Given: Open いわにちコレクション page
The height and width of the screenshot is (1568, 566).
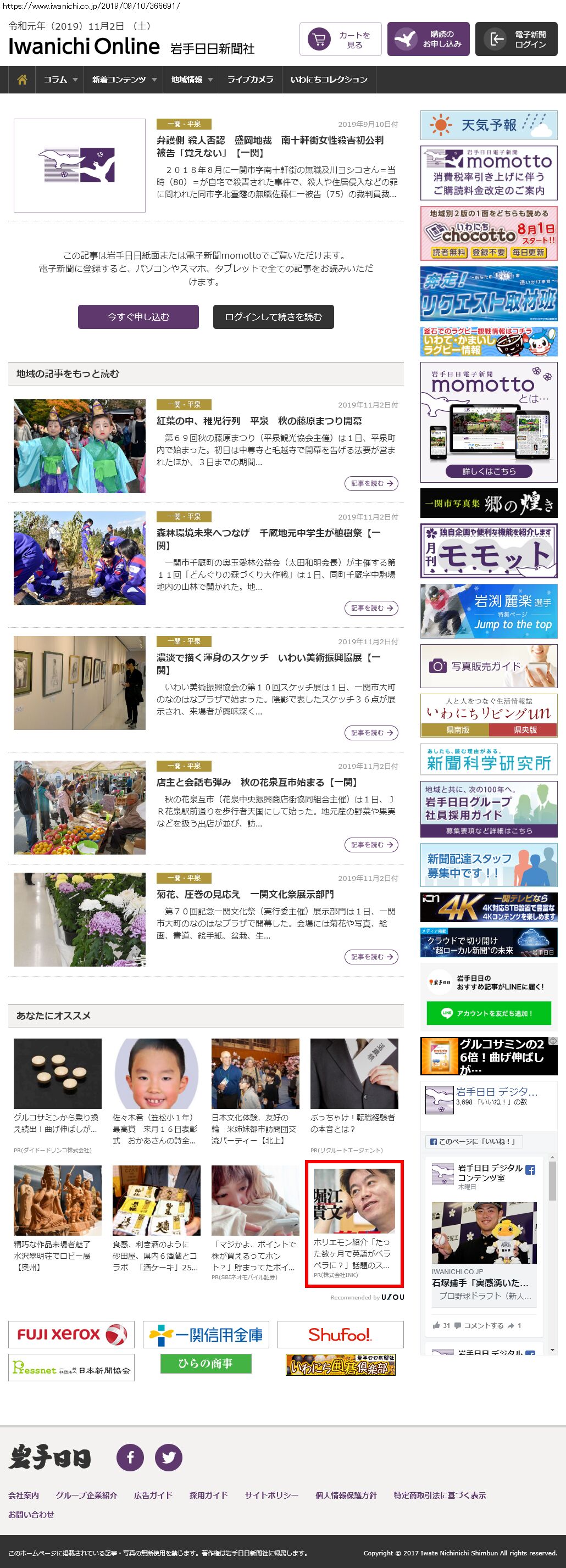Looking at the screenshot, I should [x=329, y=80].
